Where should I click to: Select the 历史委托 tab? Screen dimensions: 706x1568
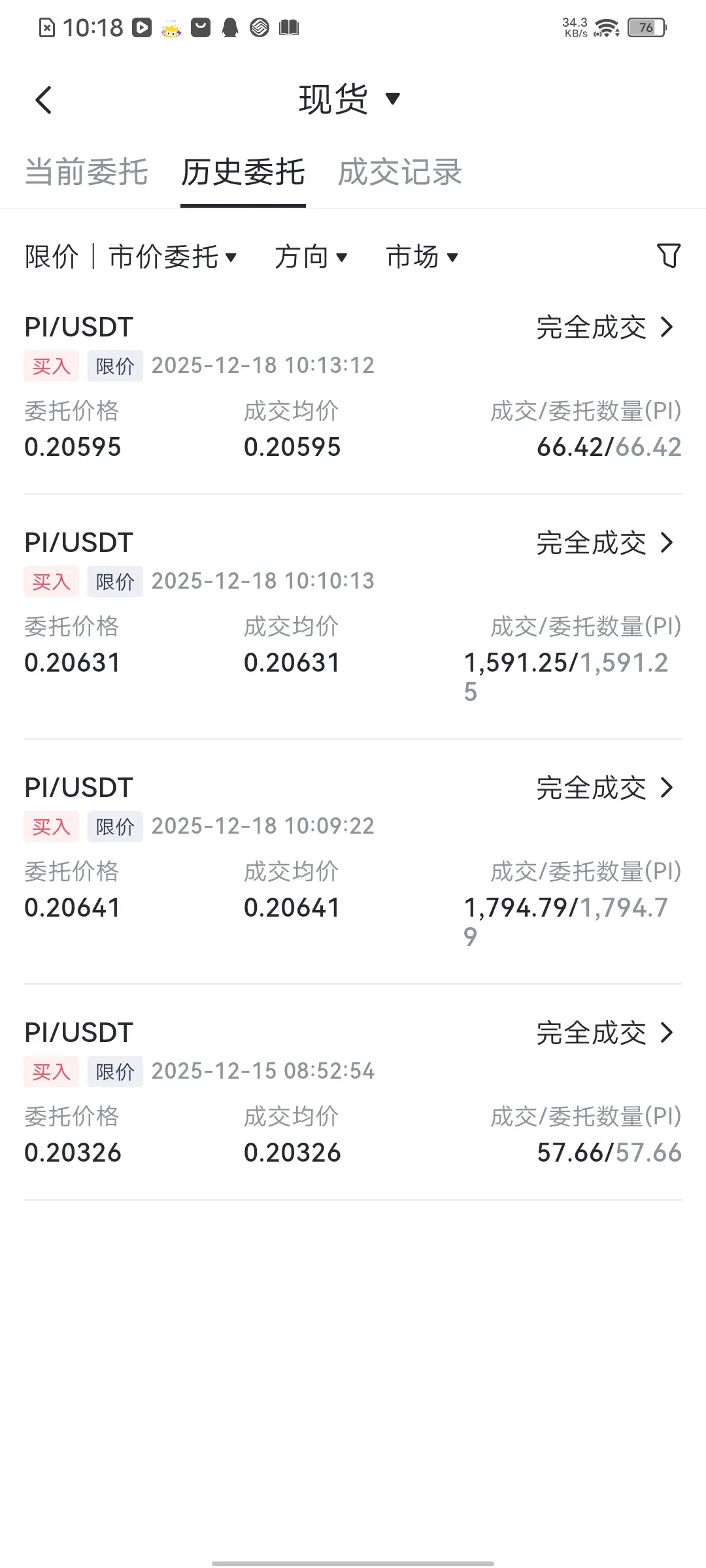[243, 172]
